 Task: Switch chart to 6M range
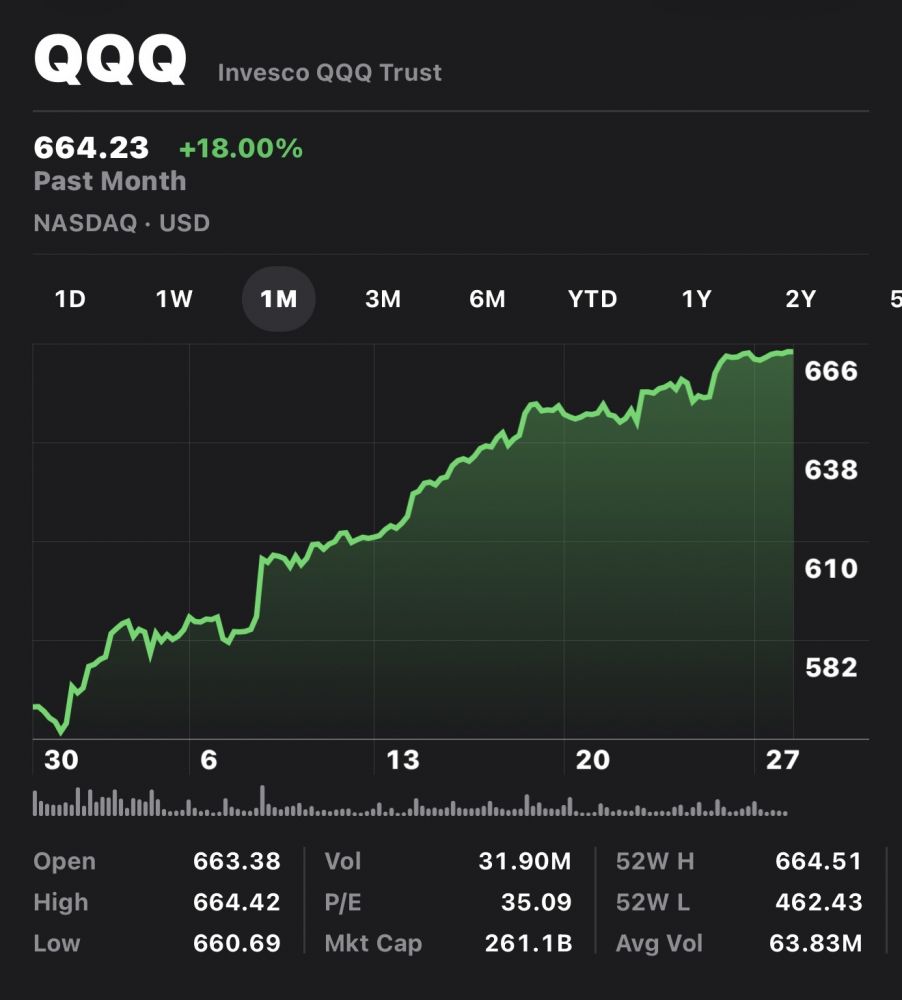coord(487,299)
